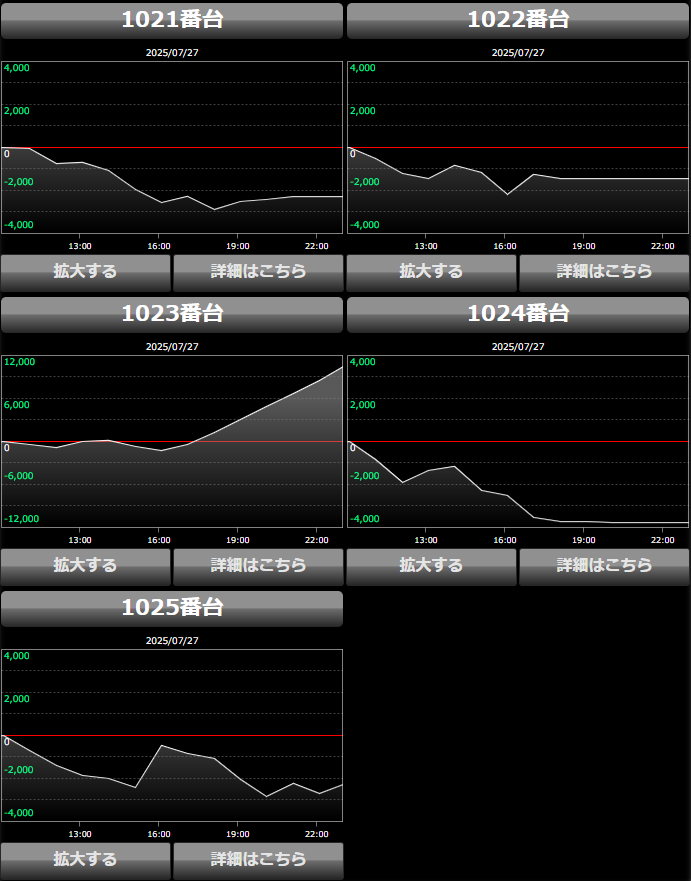Select the 1023番台 title bar

(x=172, y=314)
